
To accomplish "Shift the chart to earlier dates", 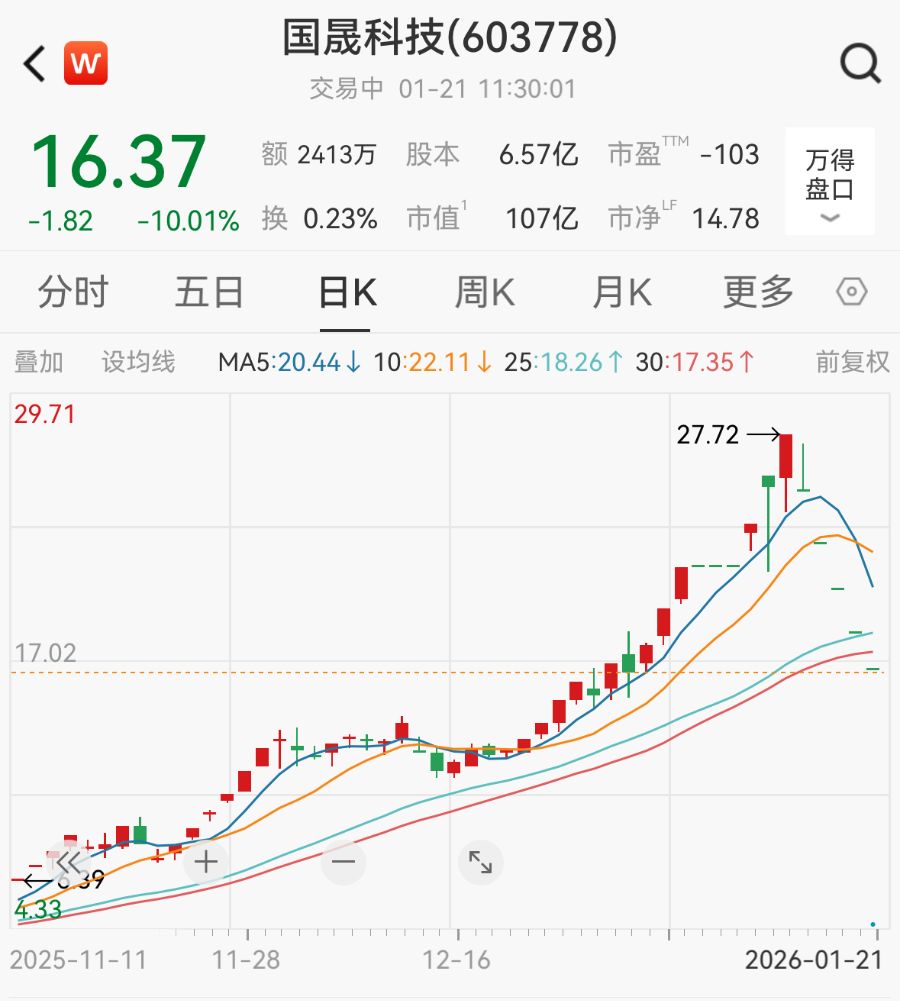I will [x=68, y=862].
